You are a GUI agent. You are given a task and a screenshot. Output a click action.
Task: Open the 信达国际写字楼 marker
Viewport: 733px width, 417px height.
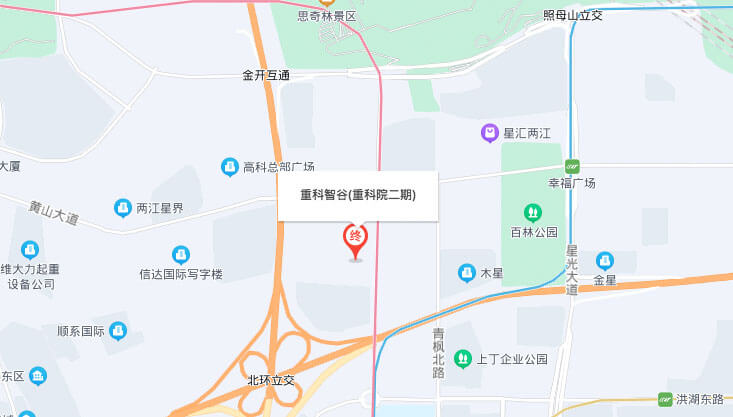point(181,255)
